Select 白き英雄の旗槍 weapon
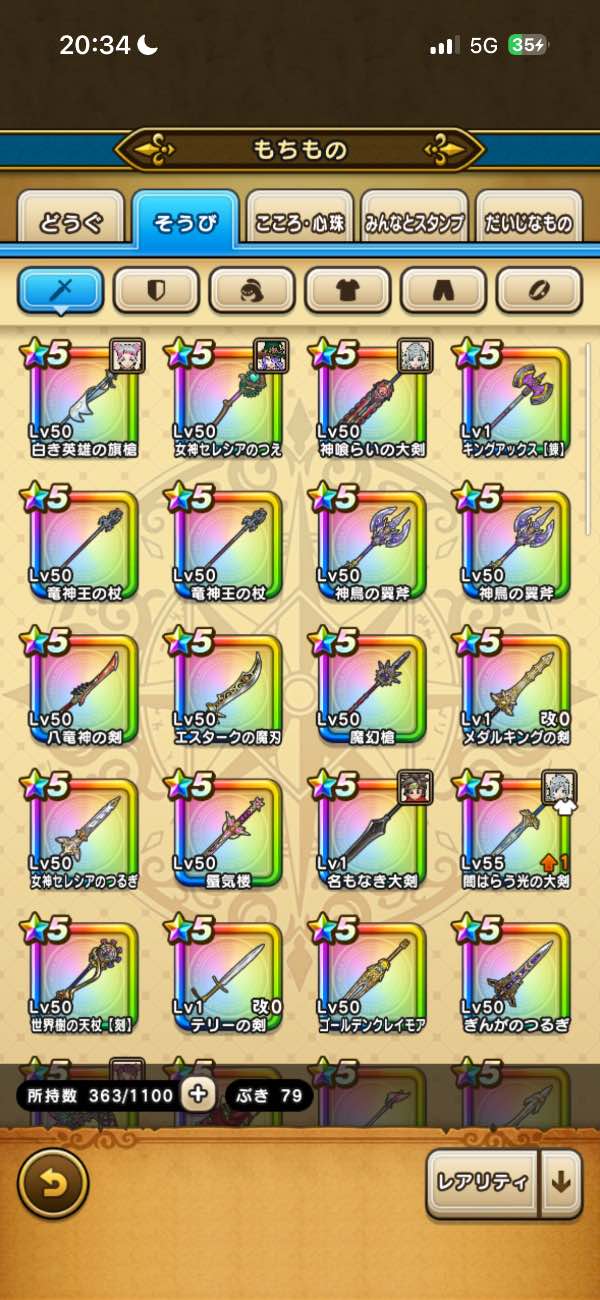Viewport: 600px width, 1300px height. [x=84, y=398]
